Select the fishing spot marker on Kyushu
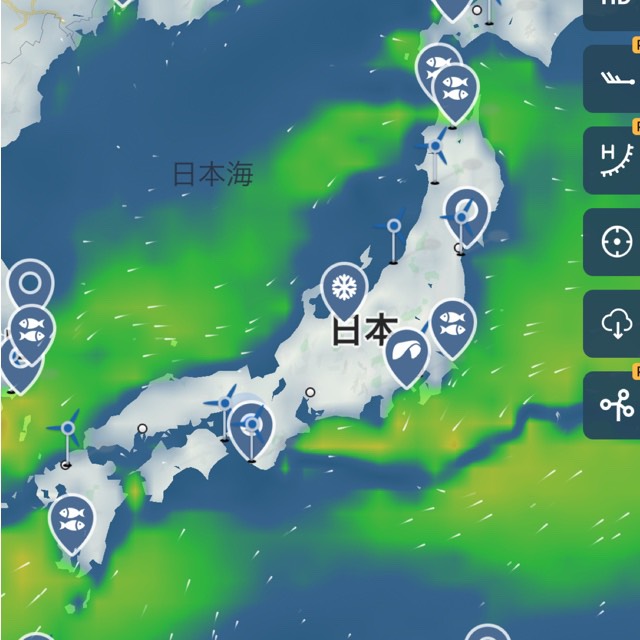 pos(73,520)
